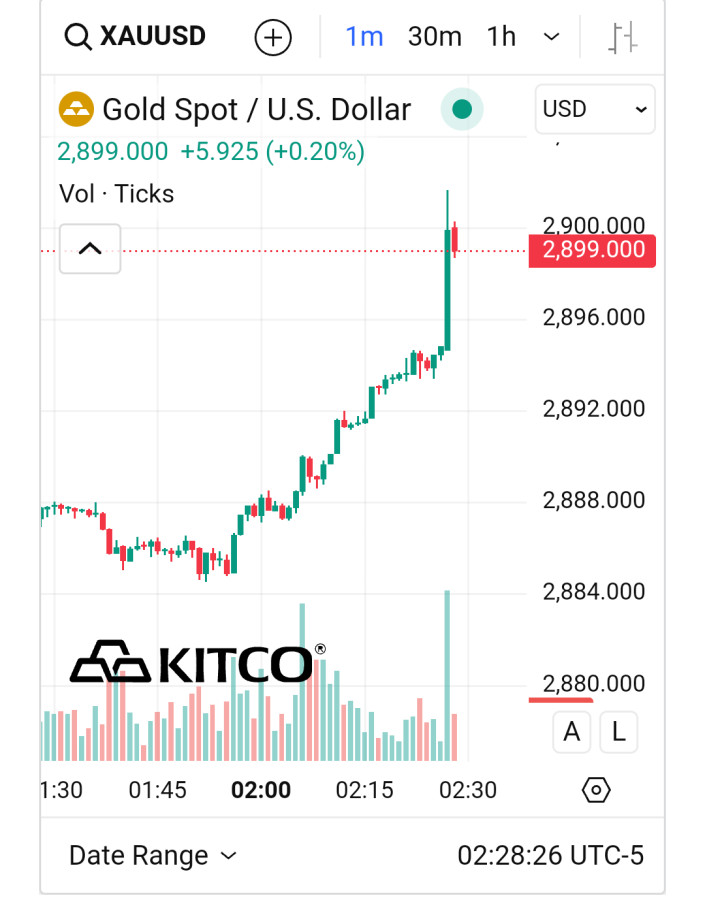The image size is (705, 900).
Task: Switch the chart to the 1h interval
Action: [501, 37]
